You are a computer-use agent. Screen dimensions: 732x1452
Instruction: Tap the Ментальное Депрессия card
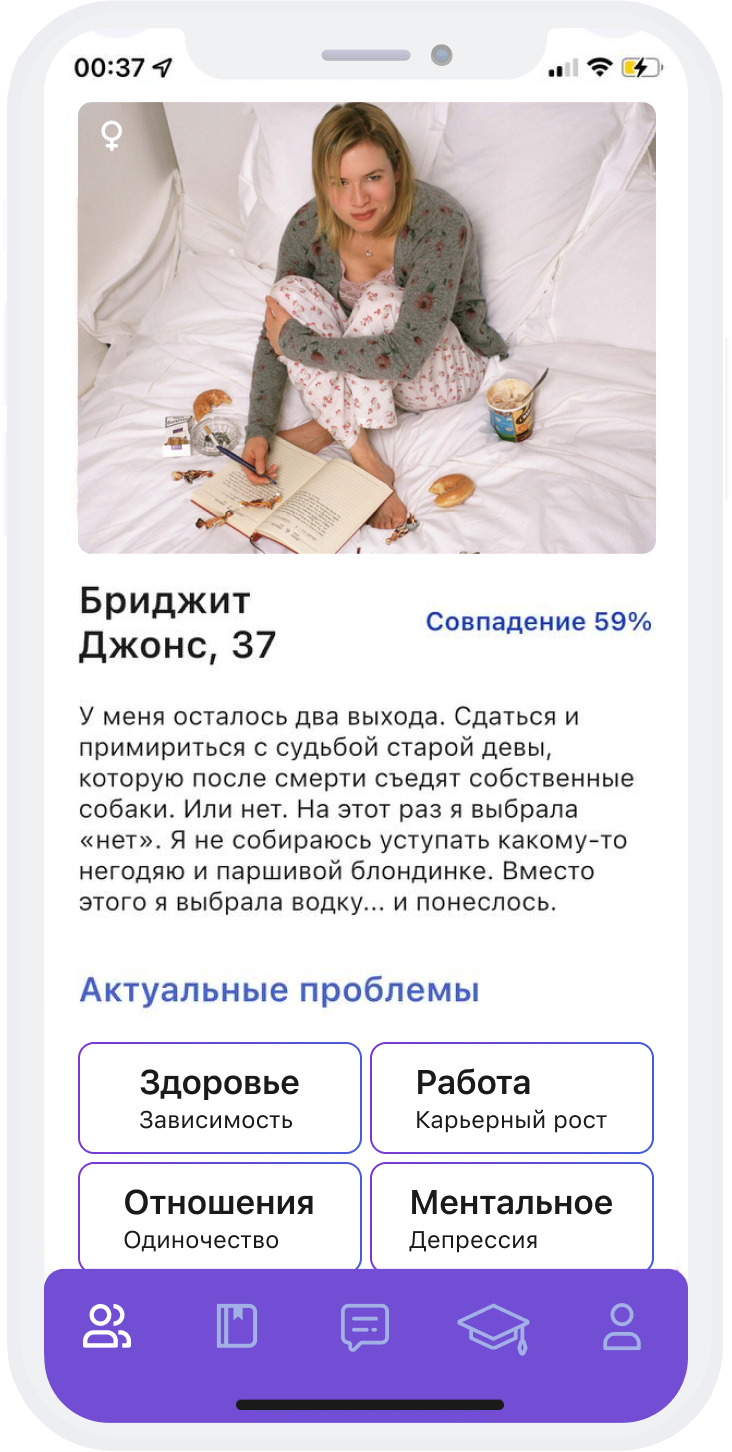point(511,1217)
